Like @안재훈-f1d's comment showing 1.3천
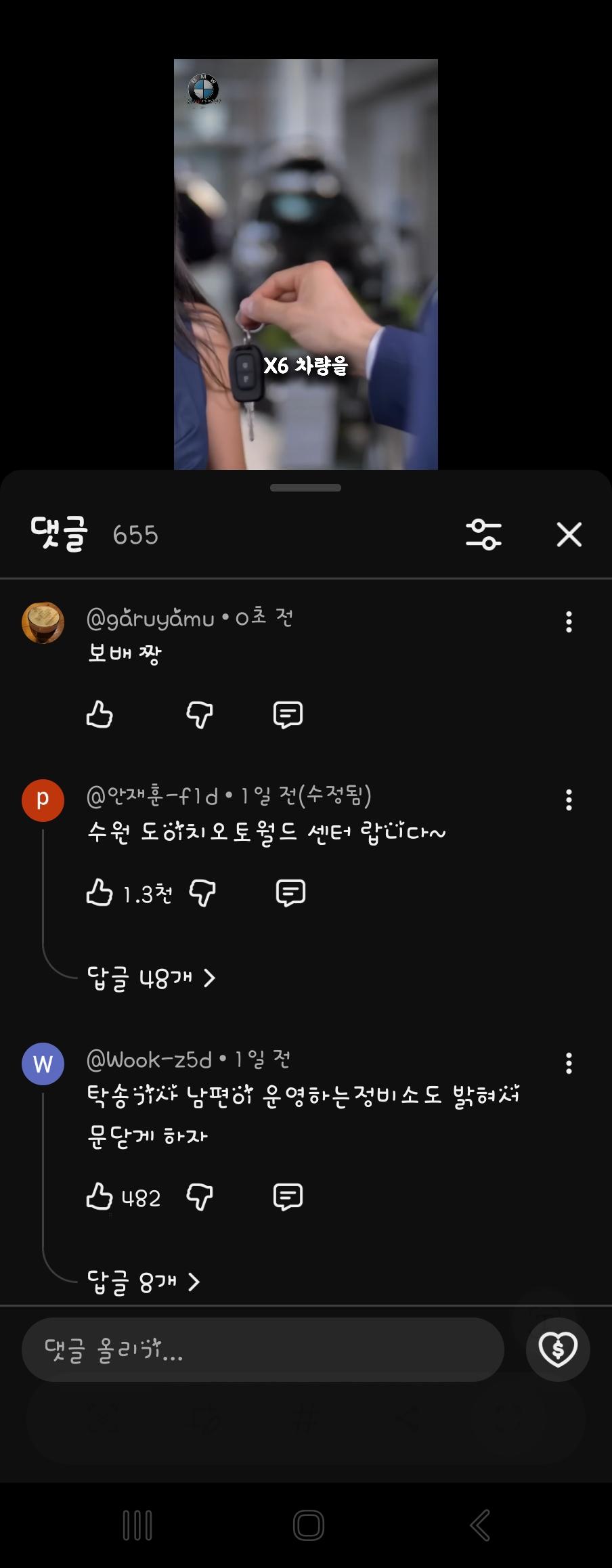 point(99,892)
